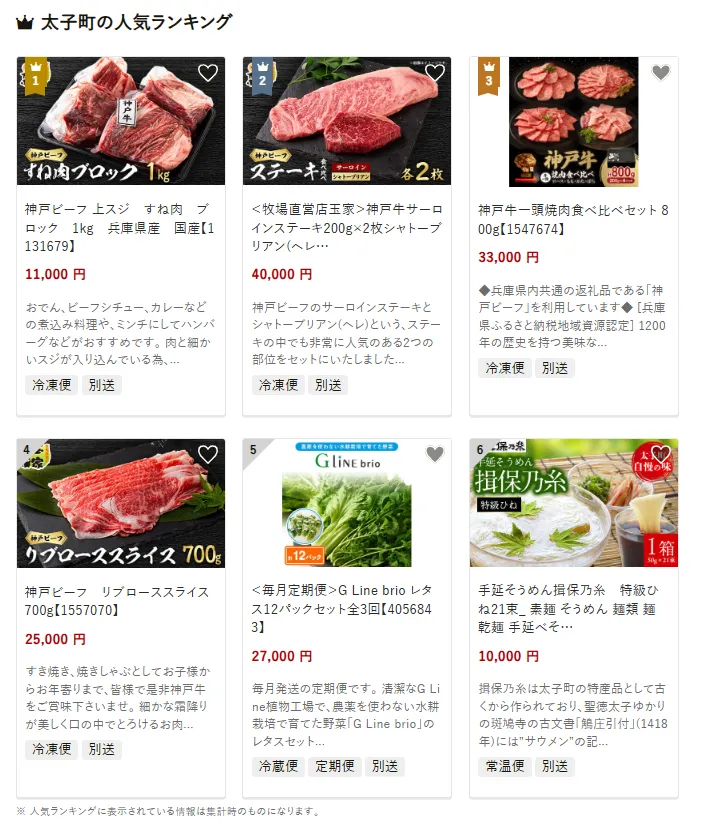Favorite the G Line brio レタス item

[x=434, y=455]
